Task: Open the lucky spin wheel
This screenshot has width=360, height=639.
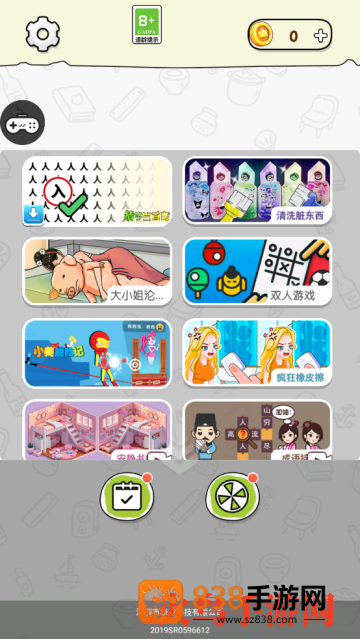Action: click(x=232, y=496)
